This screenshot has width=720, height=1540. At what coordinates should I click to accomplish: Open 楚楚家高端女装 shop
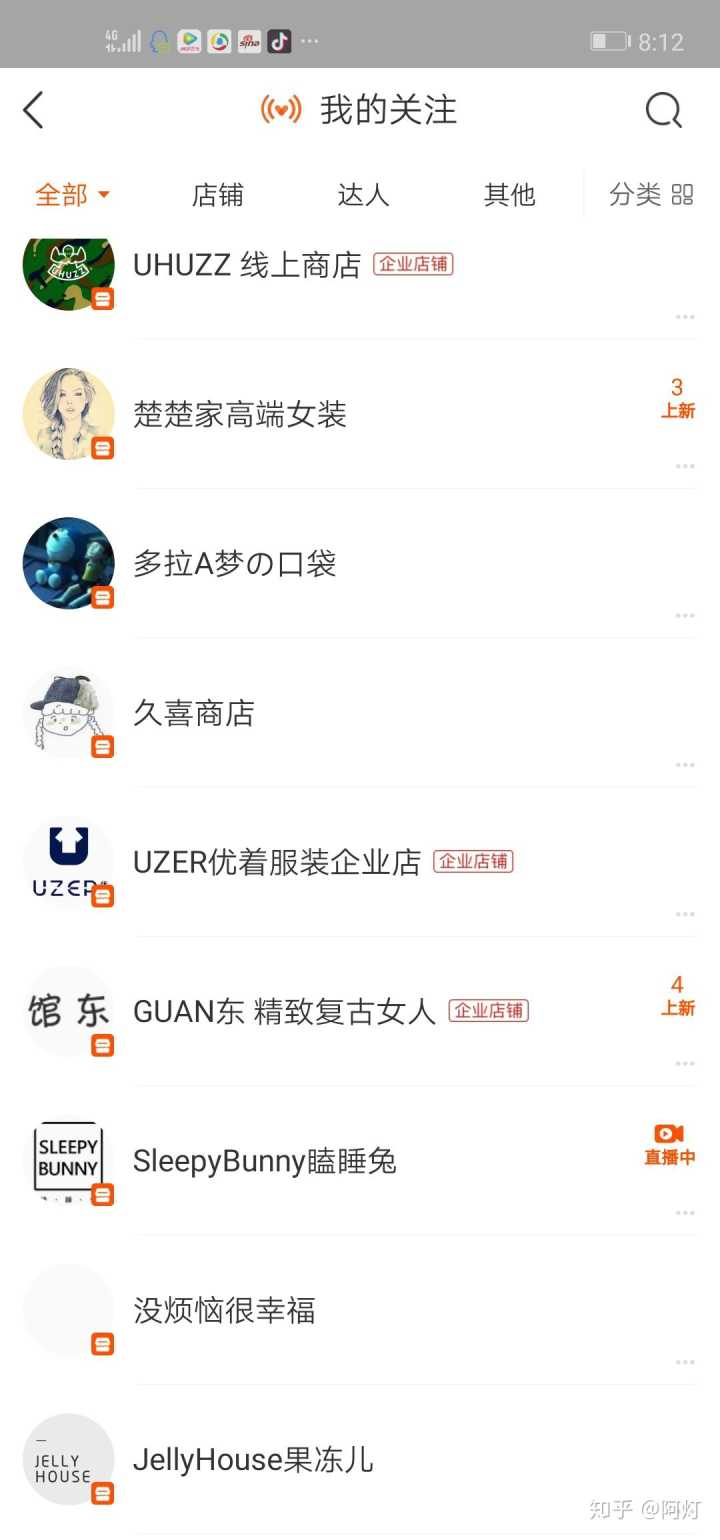[240, 414]
